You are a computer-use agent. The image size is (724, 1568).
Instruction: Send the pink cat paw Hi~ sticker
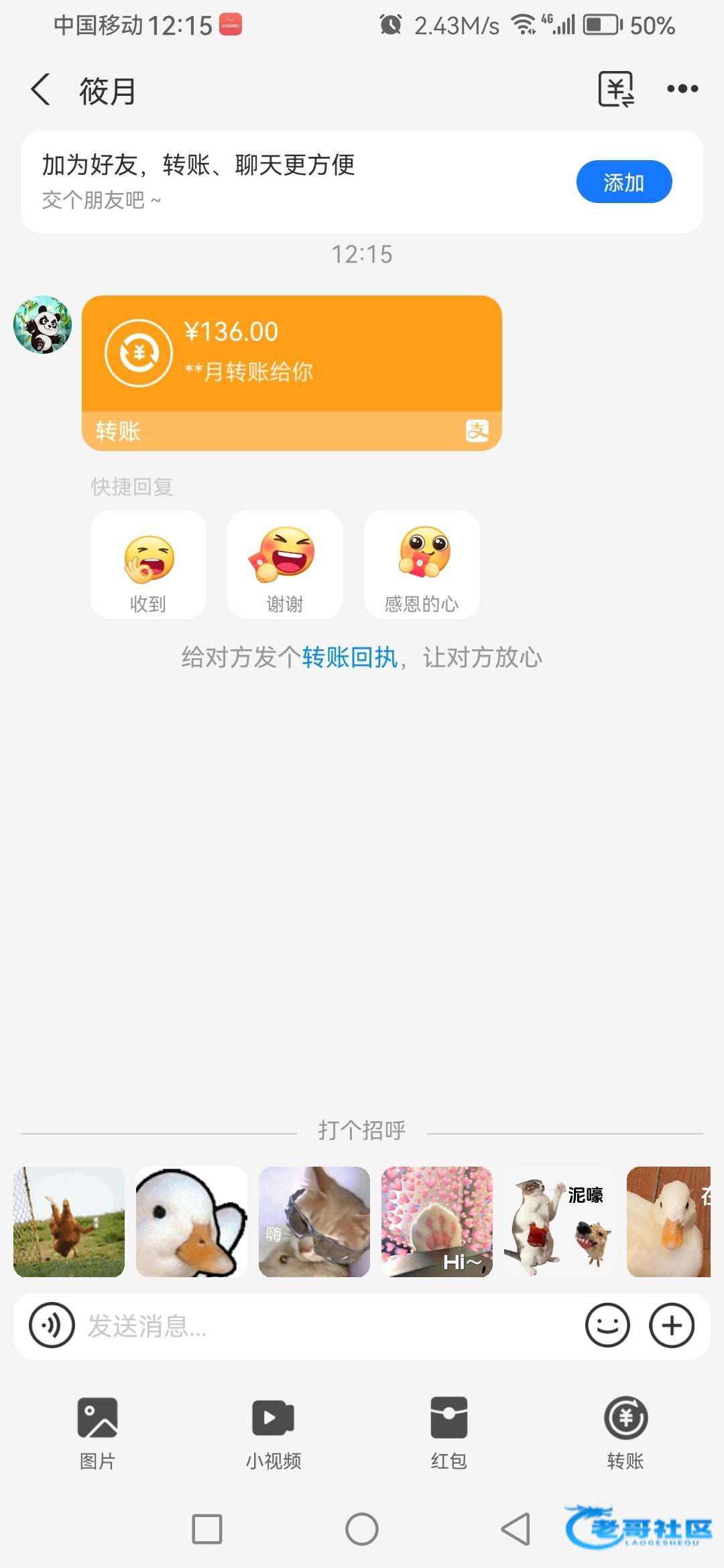point(437,1222)
